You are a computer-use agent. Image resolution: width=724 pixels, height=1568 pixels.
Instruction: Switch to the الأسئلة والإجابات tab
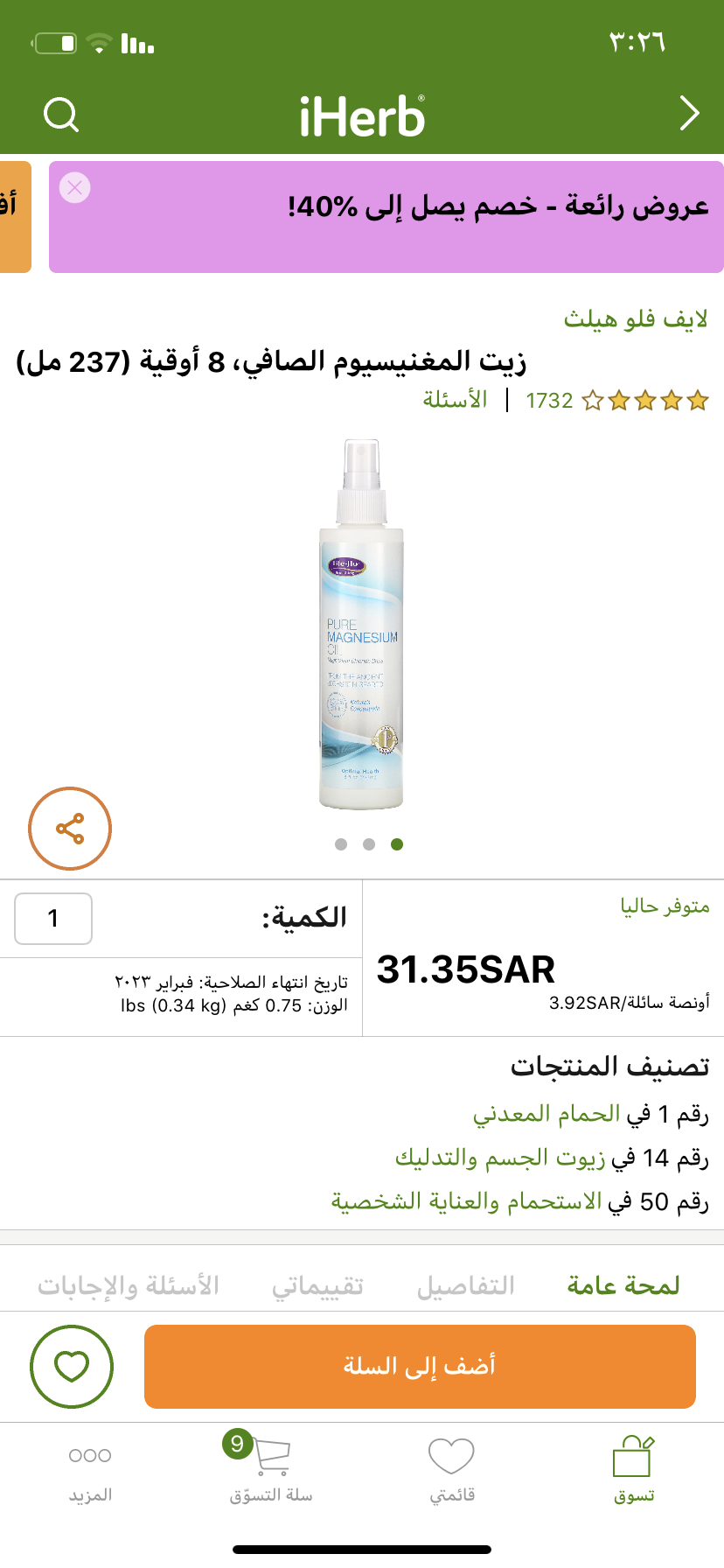[x=129, y=1285]
